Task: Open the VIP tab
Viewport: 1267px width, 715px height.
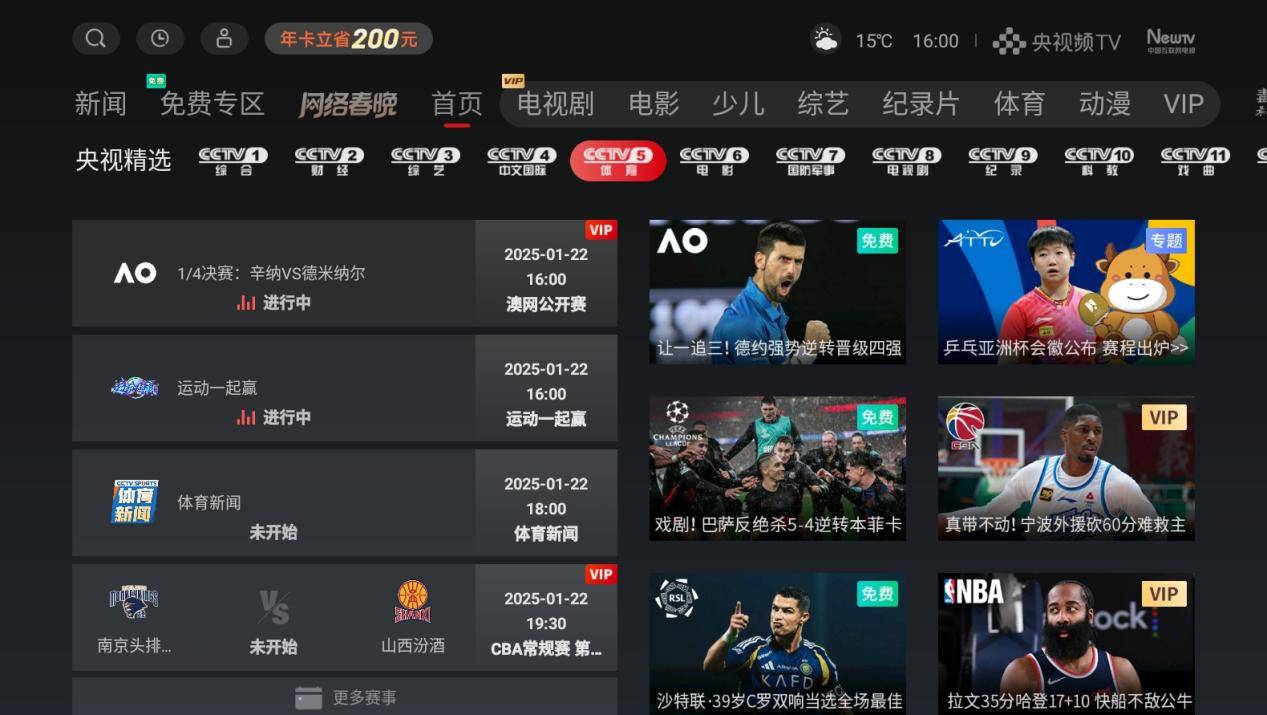Action: click(1183, 104)
